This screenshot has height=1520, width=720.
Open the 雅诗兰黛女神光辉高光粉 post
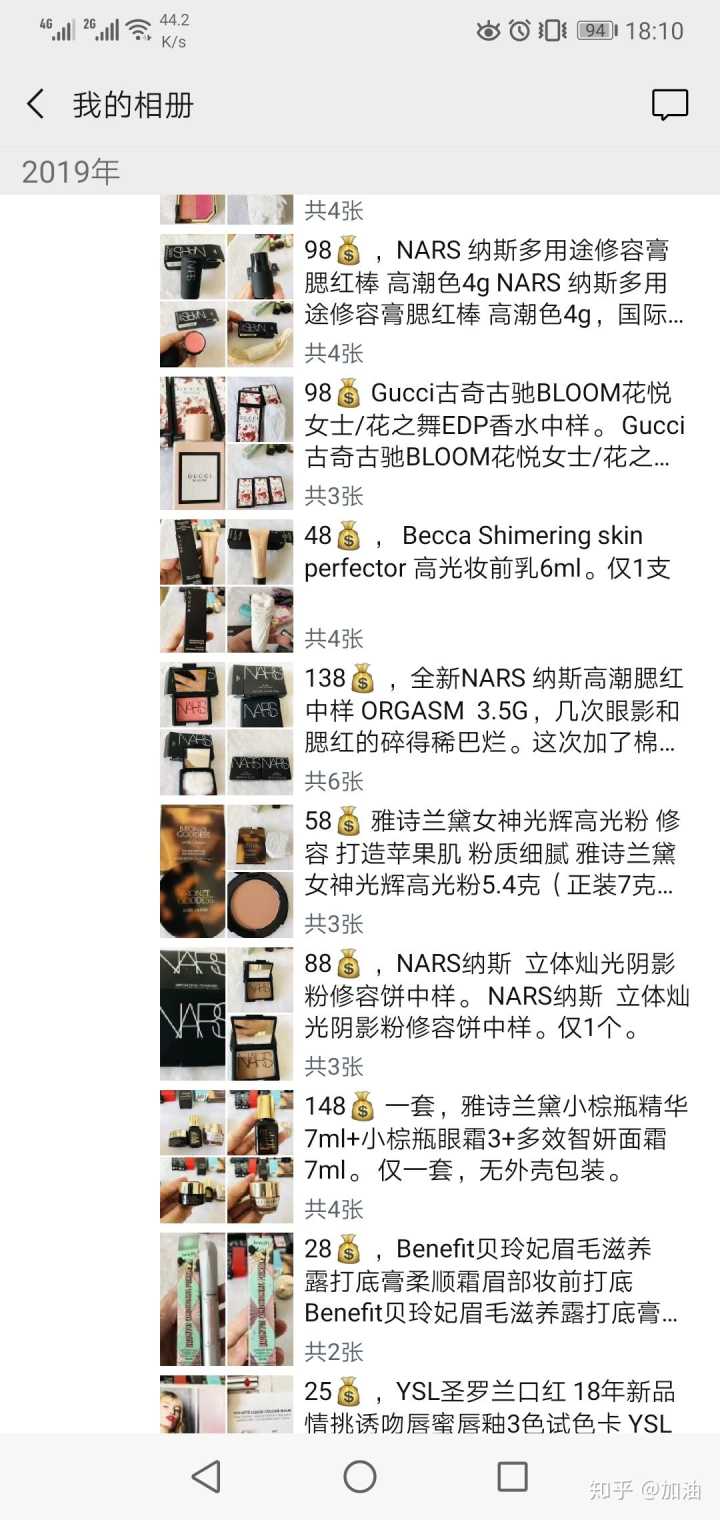tap(495, 853)
